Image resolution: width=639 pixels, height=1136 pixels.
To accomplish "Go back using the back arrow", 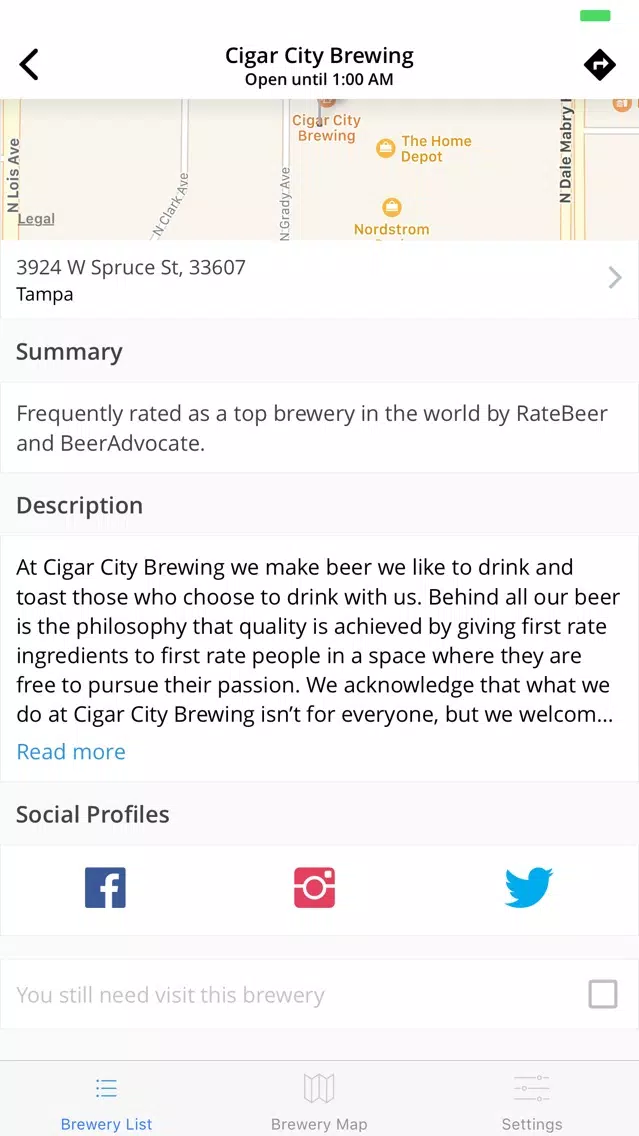I will click(x=29, y=64).
